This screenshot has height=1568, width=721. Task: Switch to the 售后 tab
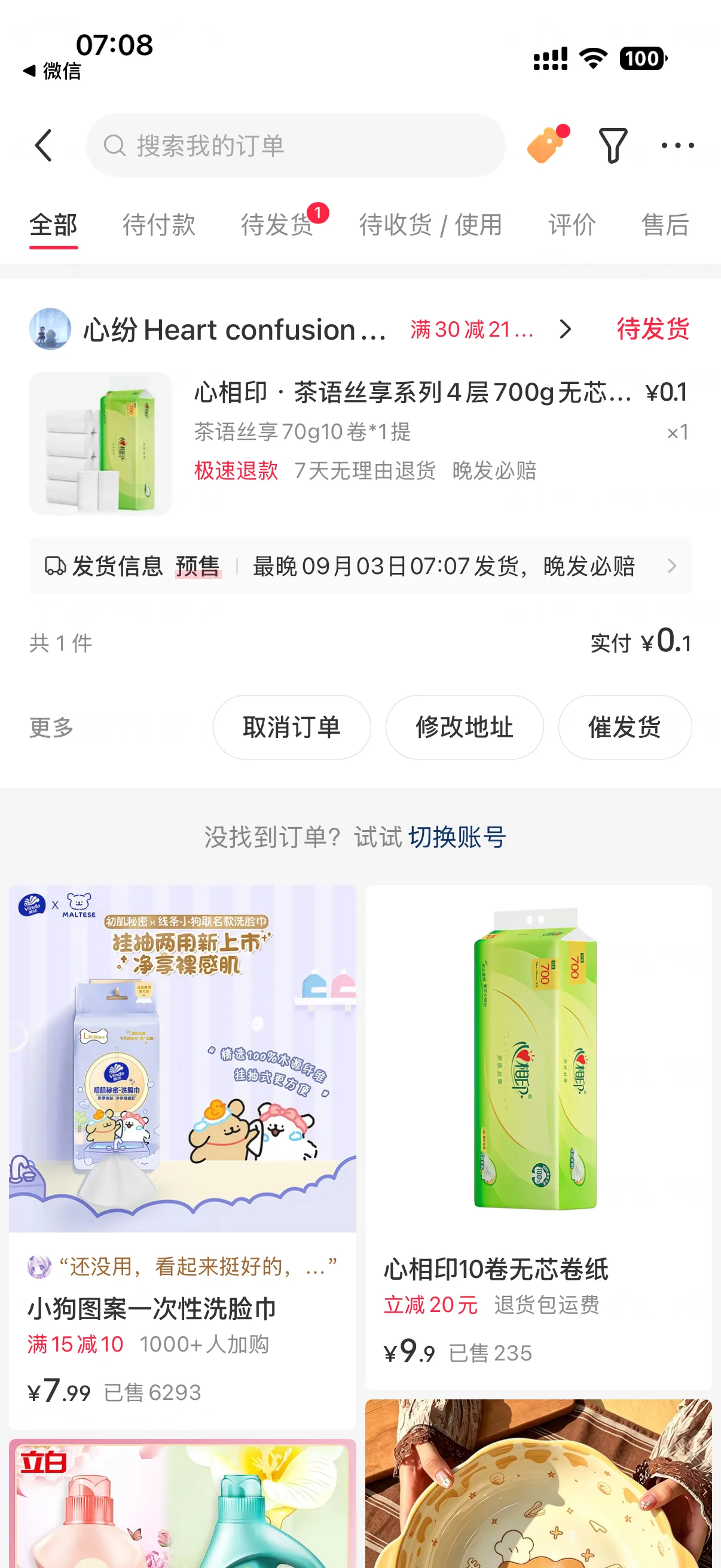coord(665,225)
